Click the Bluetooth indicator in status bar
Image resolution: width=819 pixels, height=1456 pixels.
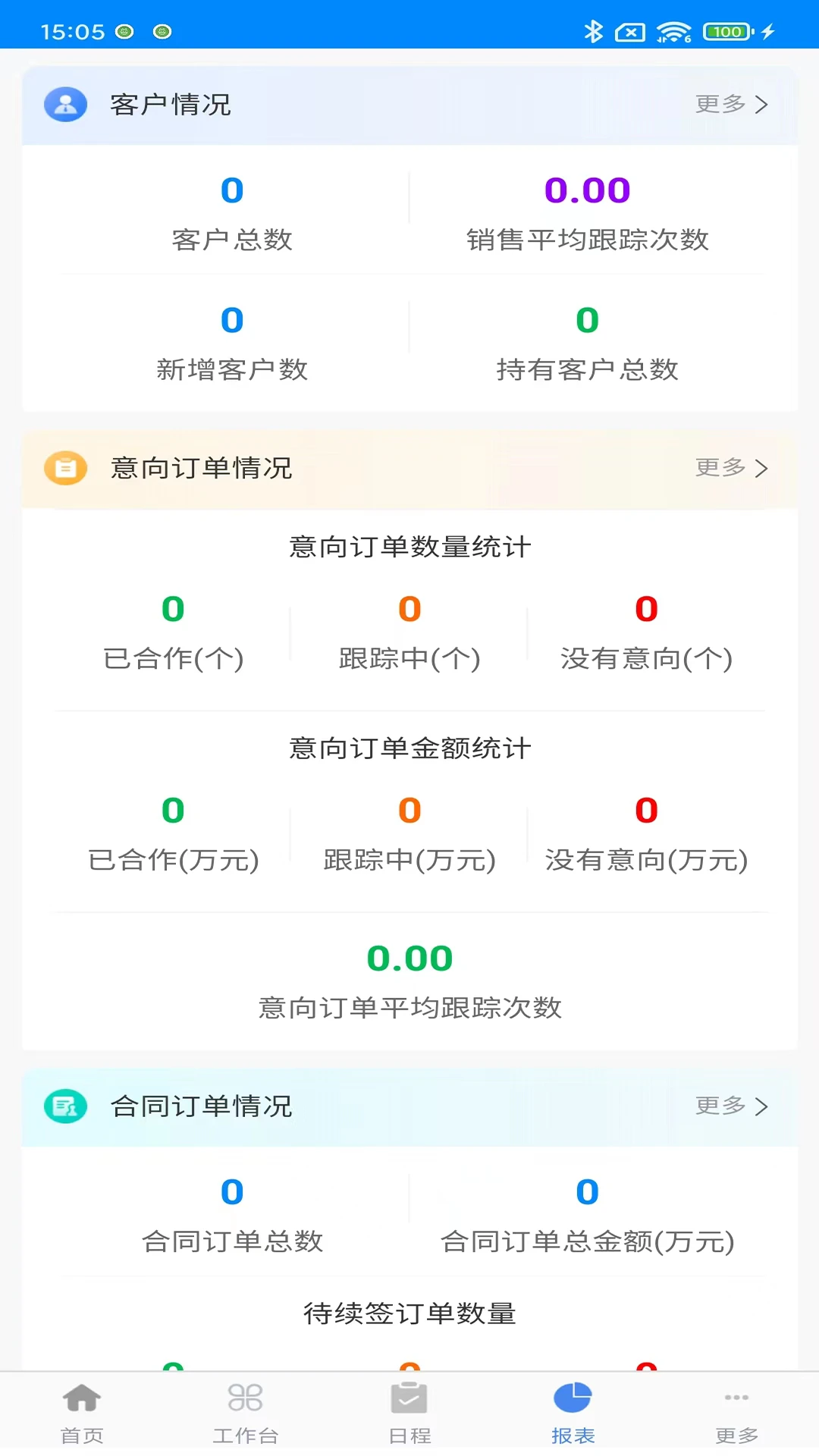click(594, 32)
